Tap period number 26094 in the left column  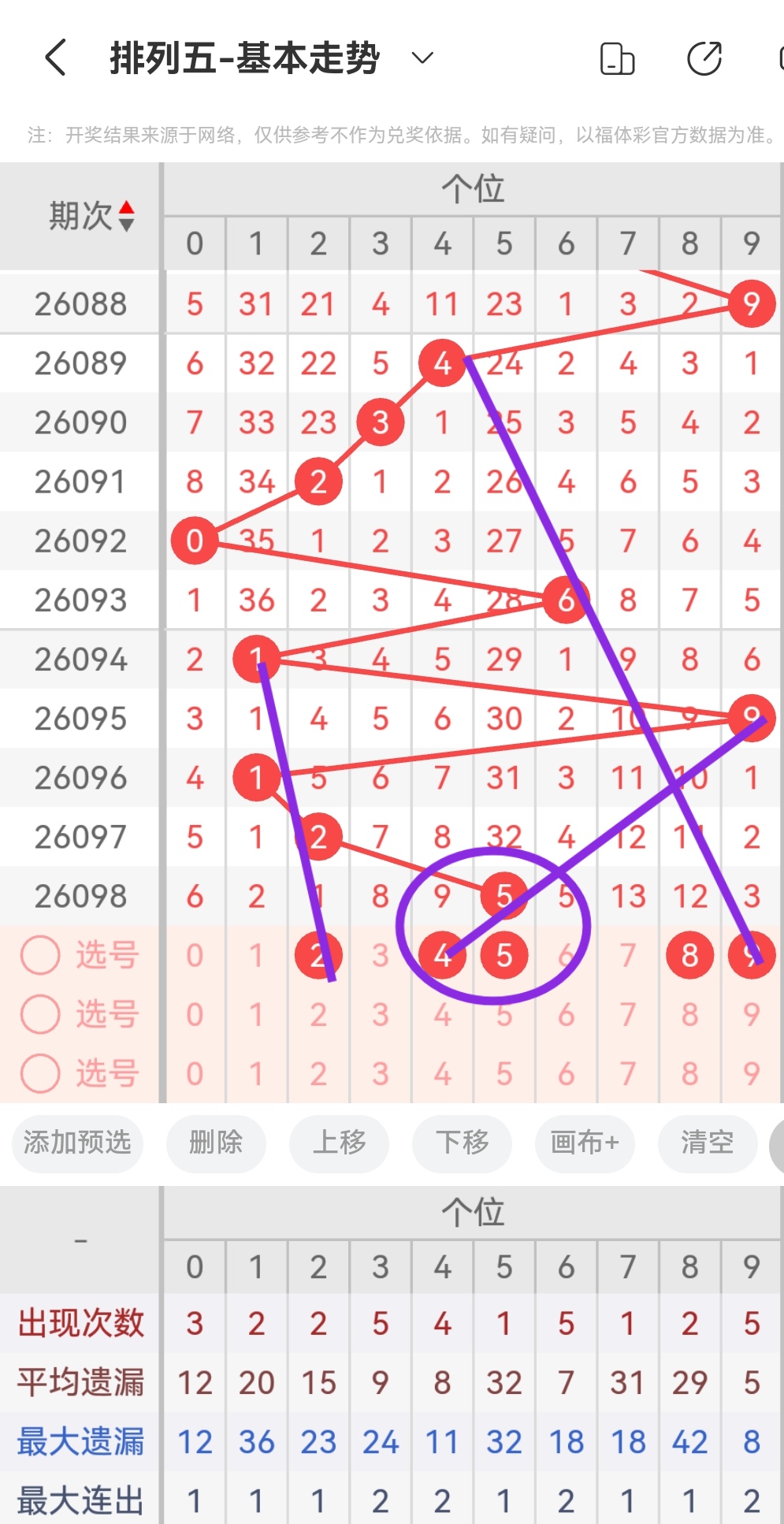pos(80,659)
